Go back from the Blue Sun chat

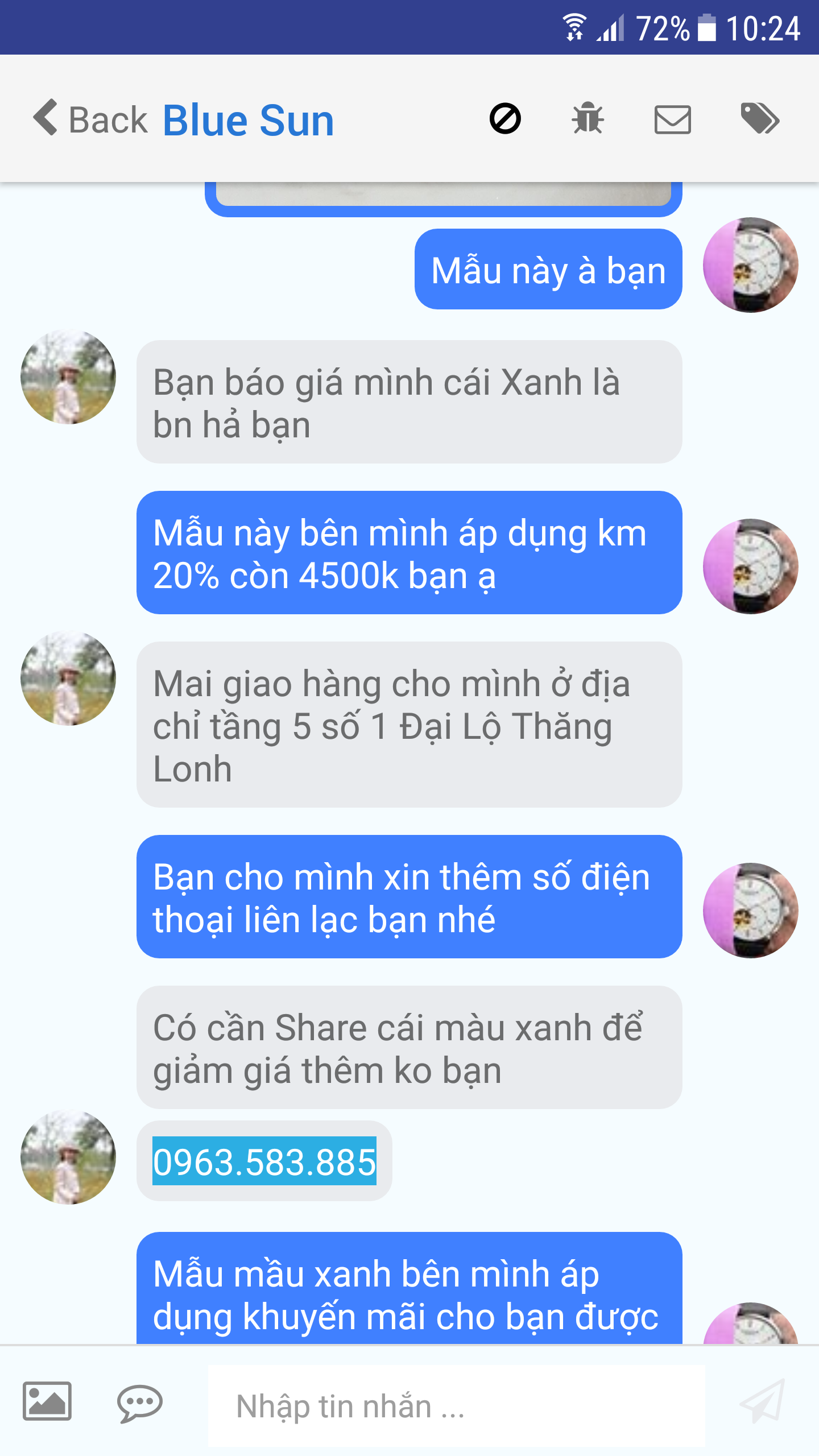click(x=90, y=119)
